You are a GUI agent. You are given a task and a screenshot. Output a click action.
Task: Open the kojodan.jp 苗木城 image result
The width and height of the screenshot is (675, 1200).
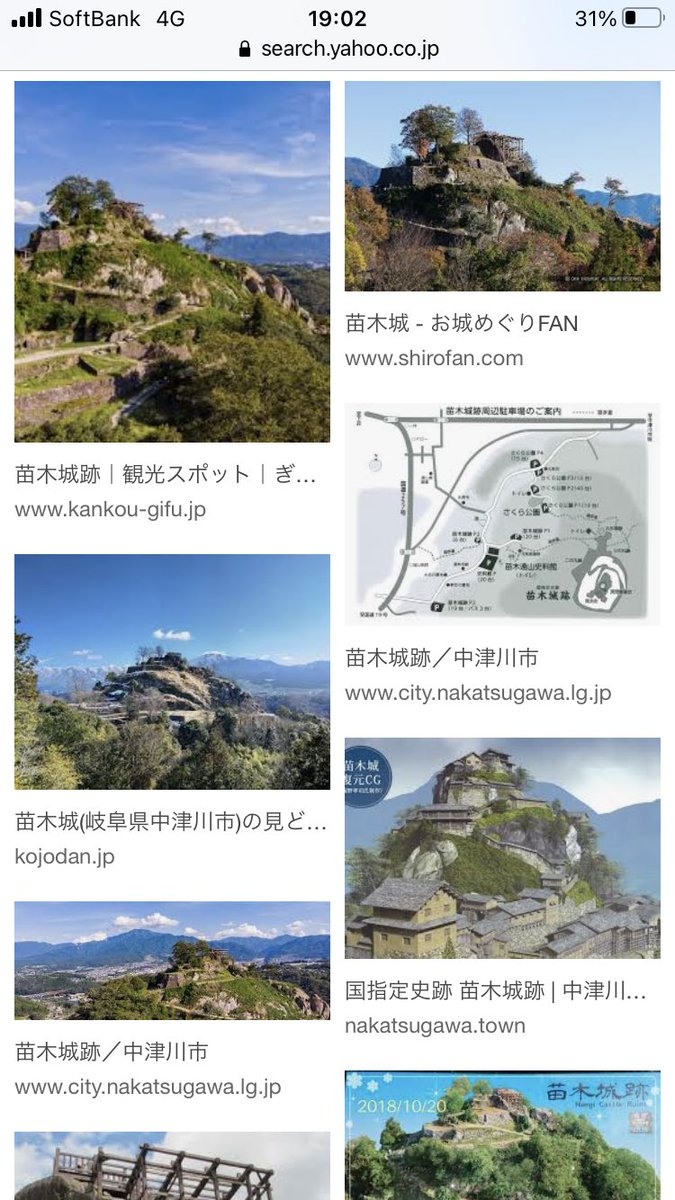click(x=172, y=672)
